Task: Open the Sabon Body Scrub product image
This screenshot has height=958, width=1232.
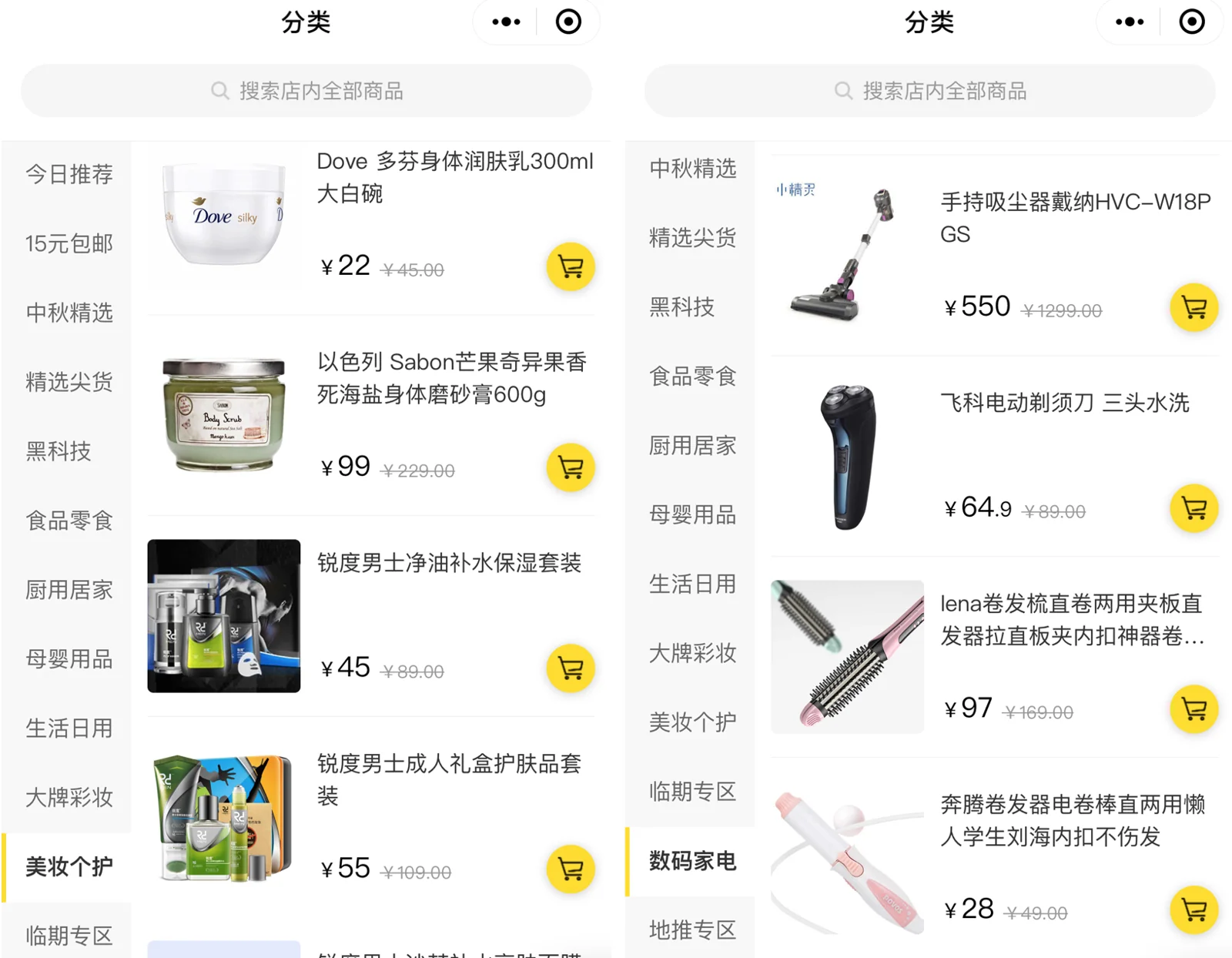Action: 223,414
